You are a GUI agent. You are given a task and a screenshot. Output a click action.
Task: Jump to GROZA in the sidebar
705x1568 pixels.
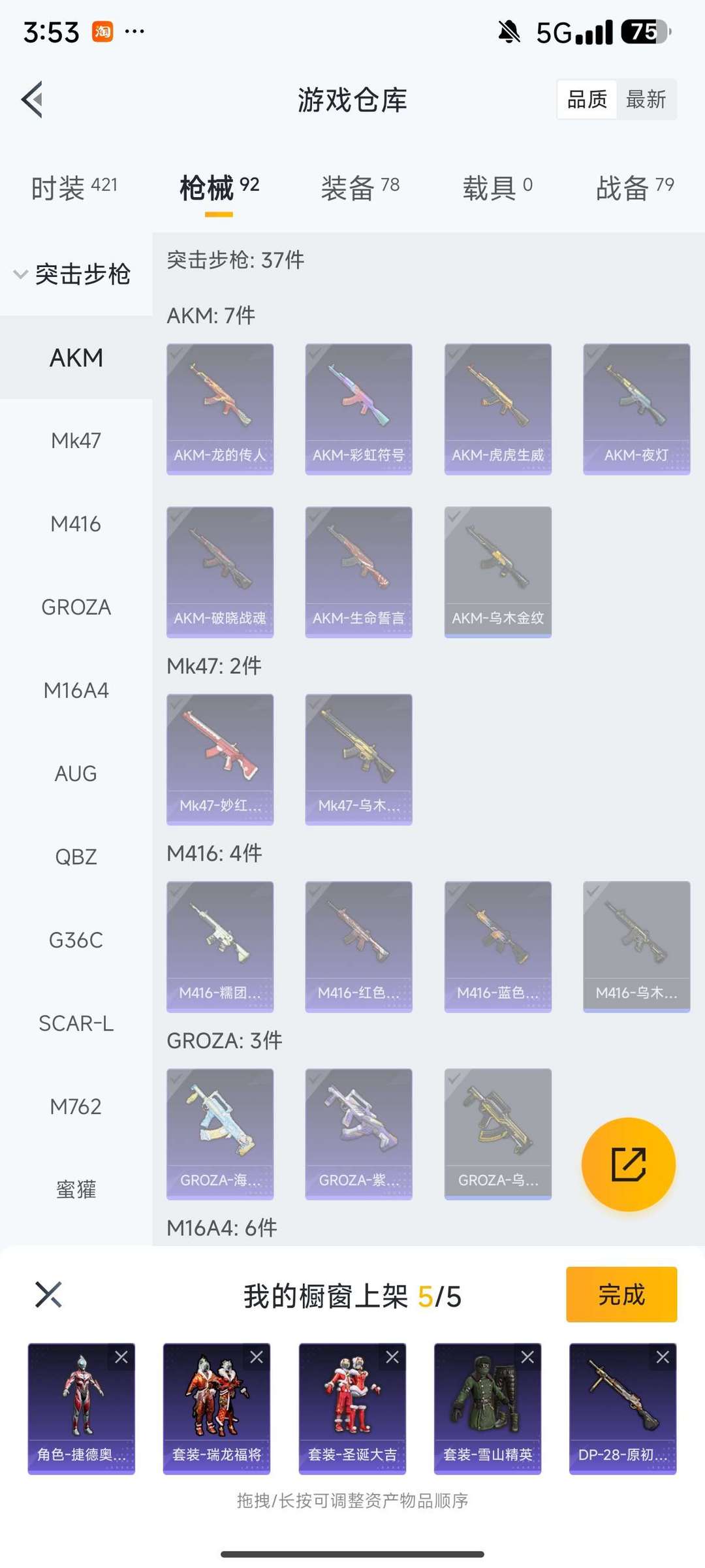pyautogui.click(x=76, y=607)
